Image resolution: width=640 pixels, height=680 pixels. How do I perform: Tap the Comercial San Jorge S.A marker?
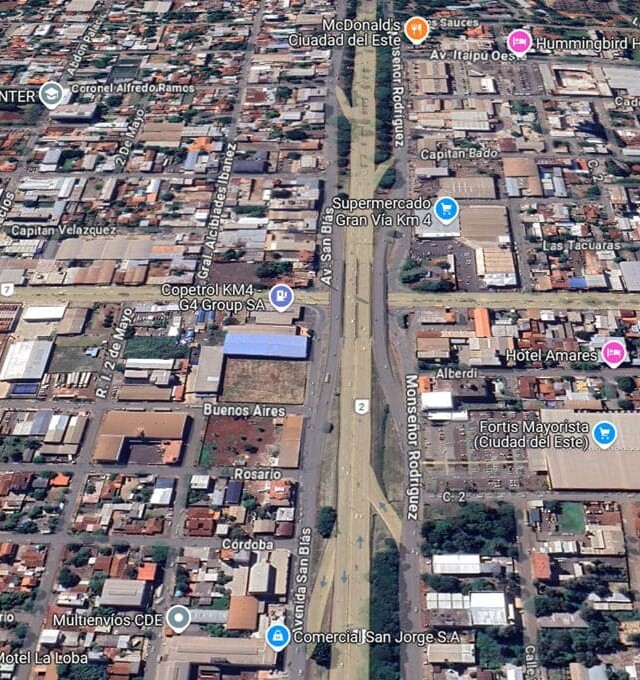(278, 635)
